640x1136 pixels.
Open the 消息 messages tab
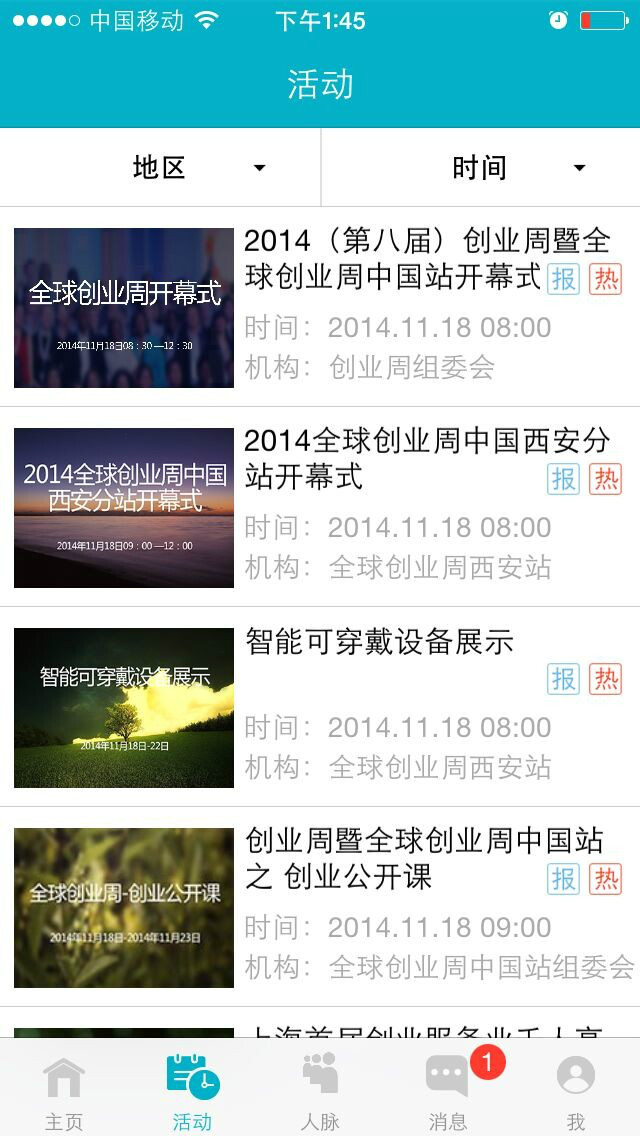[448, 1092]
